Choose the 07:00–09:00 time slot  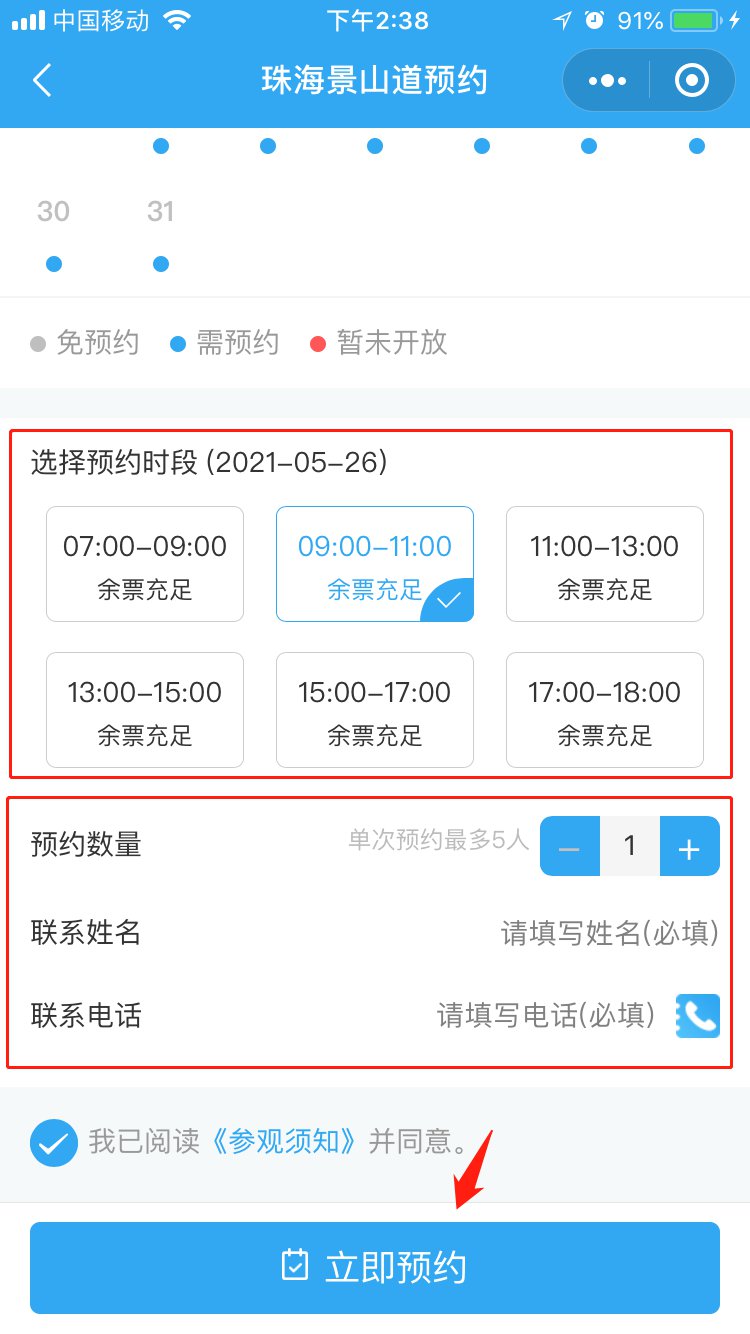145,564
